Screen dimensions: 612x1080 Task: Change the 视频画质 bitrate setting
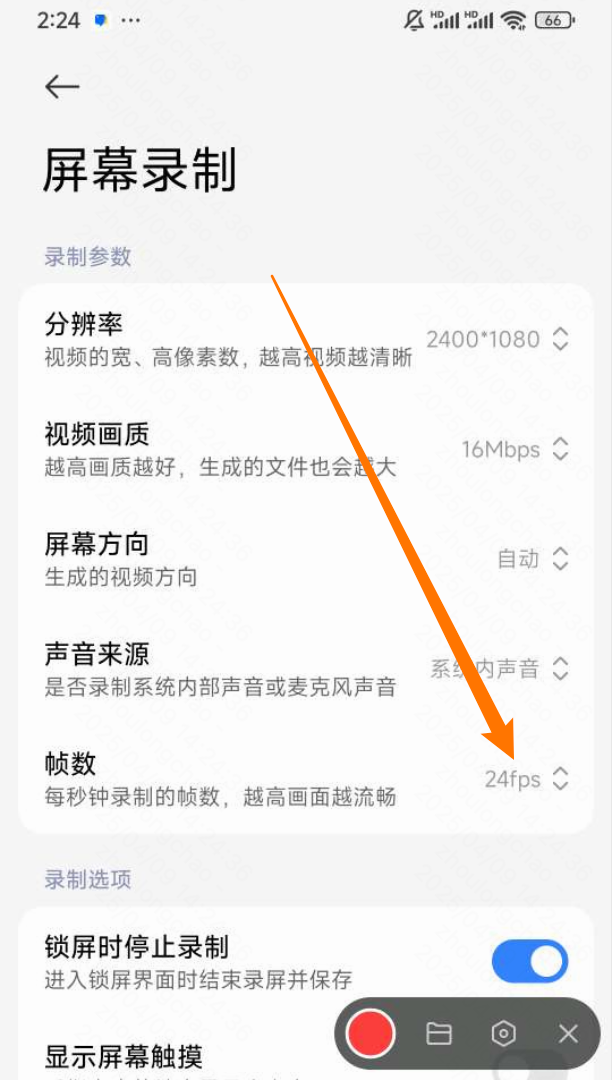coord(514,449)
